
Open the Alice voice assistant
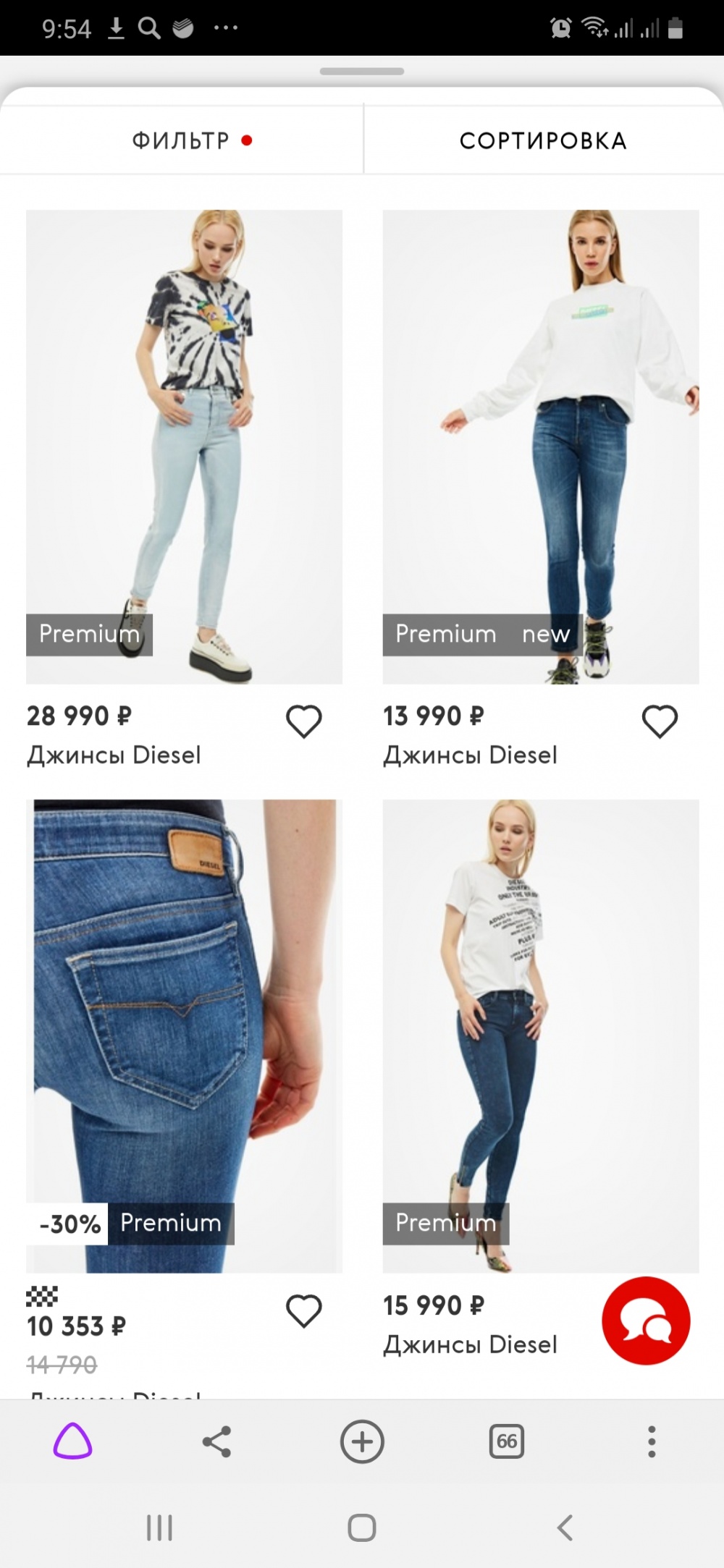coord(72,1442)
